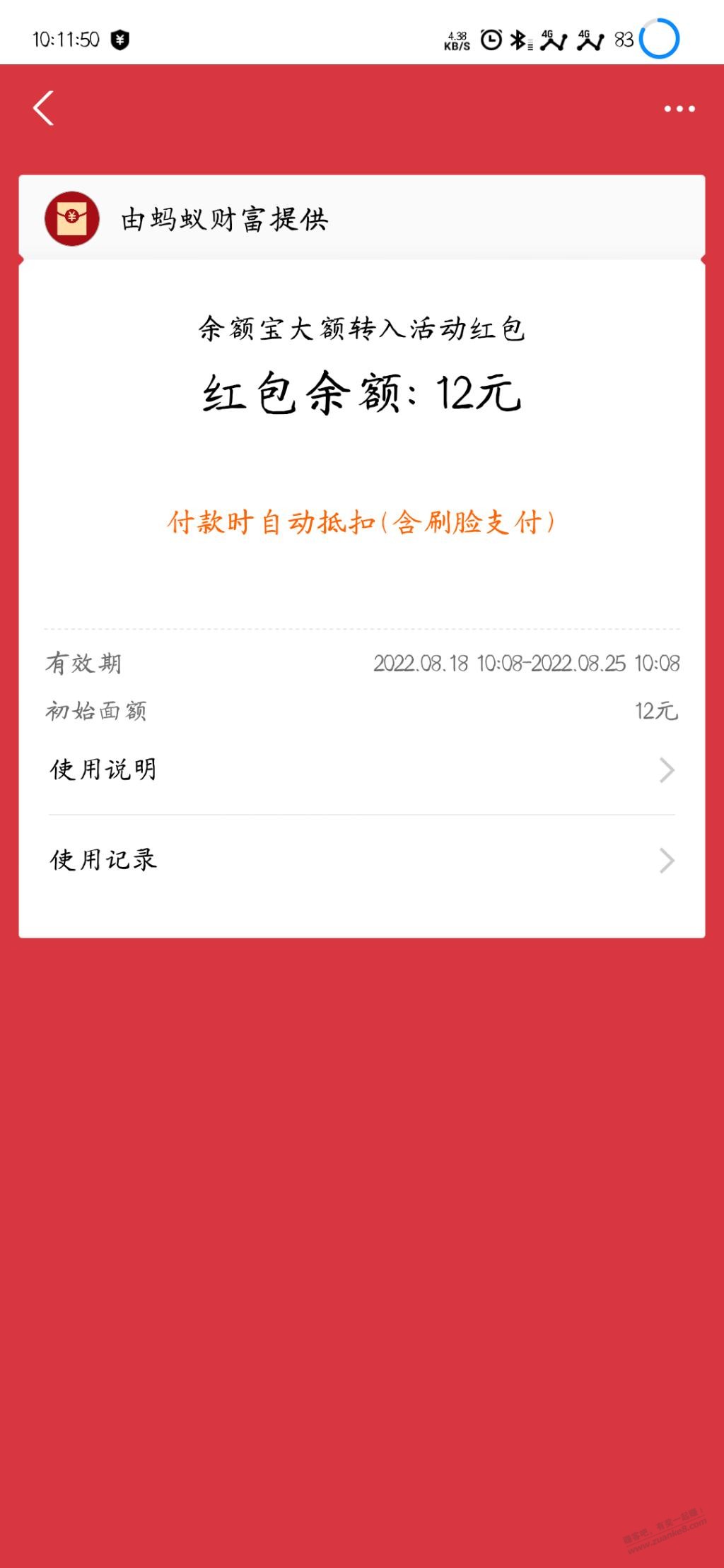Click the network speed indicator showing 4.38 KB/S
This screenshot has height=1568, width=724.
(x=455, y=39)
